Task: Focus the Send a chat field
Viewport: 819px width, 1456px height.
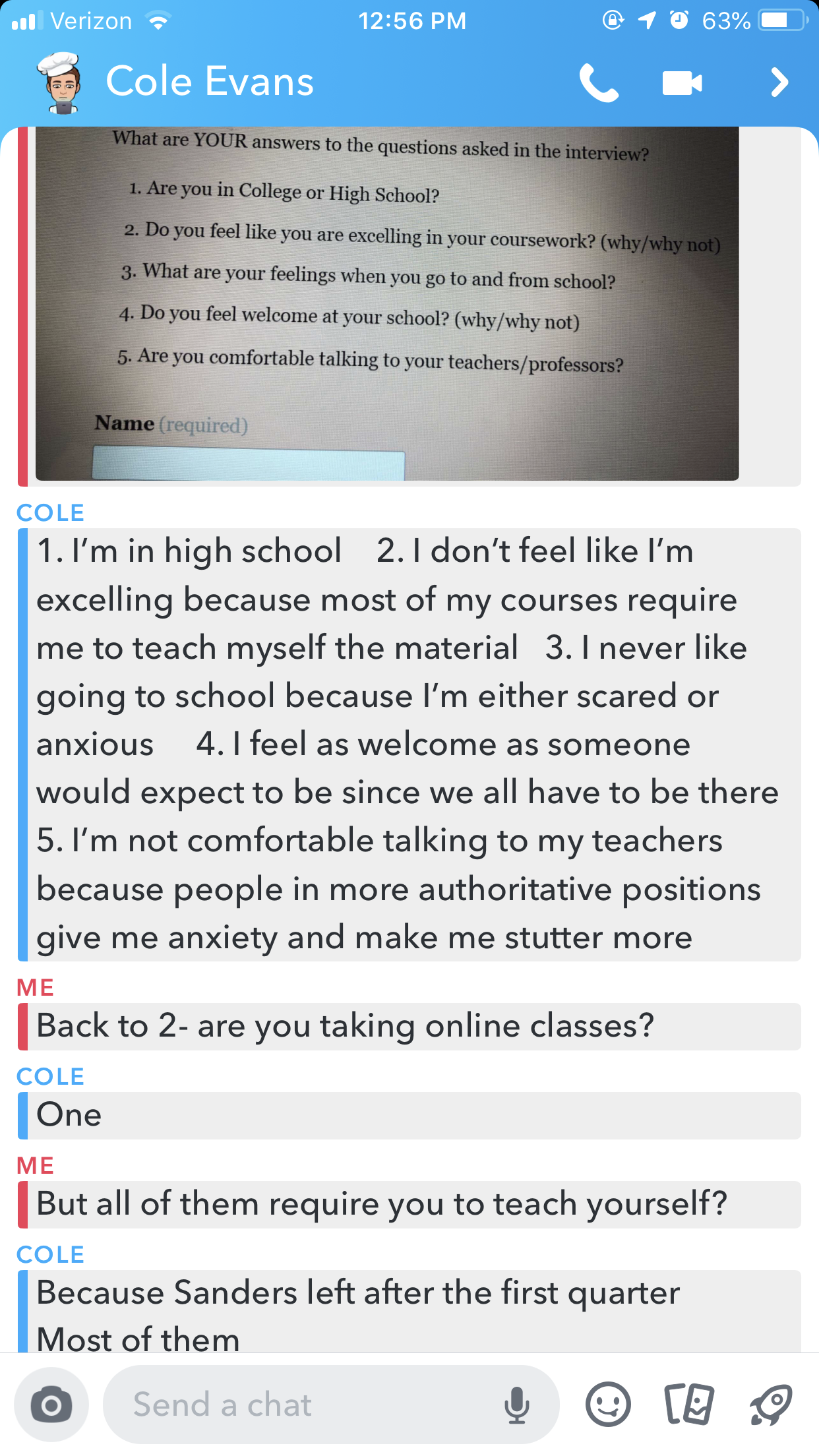Action: pos(303,1405)
